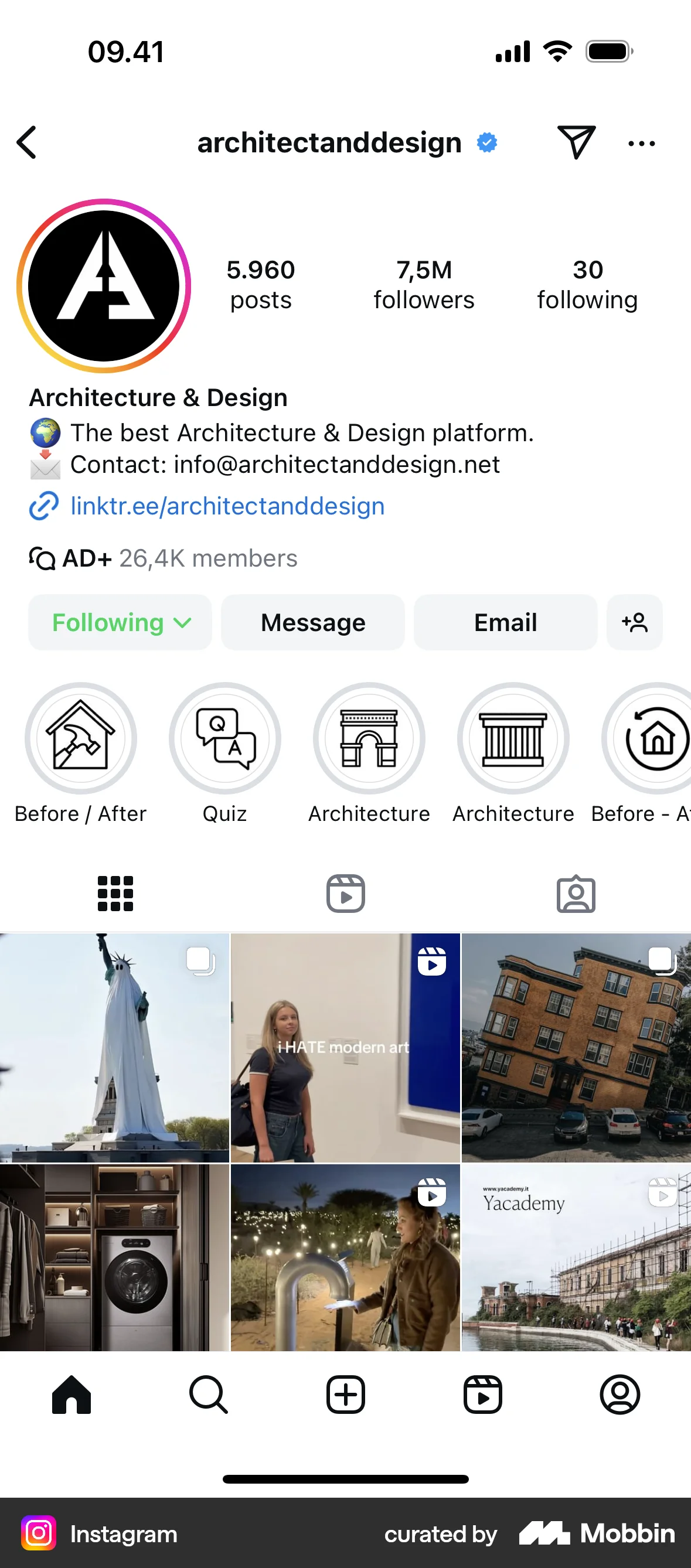
Task: Switch to the Tagged photos tab
Action: point(576,893)
